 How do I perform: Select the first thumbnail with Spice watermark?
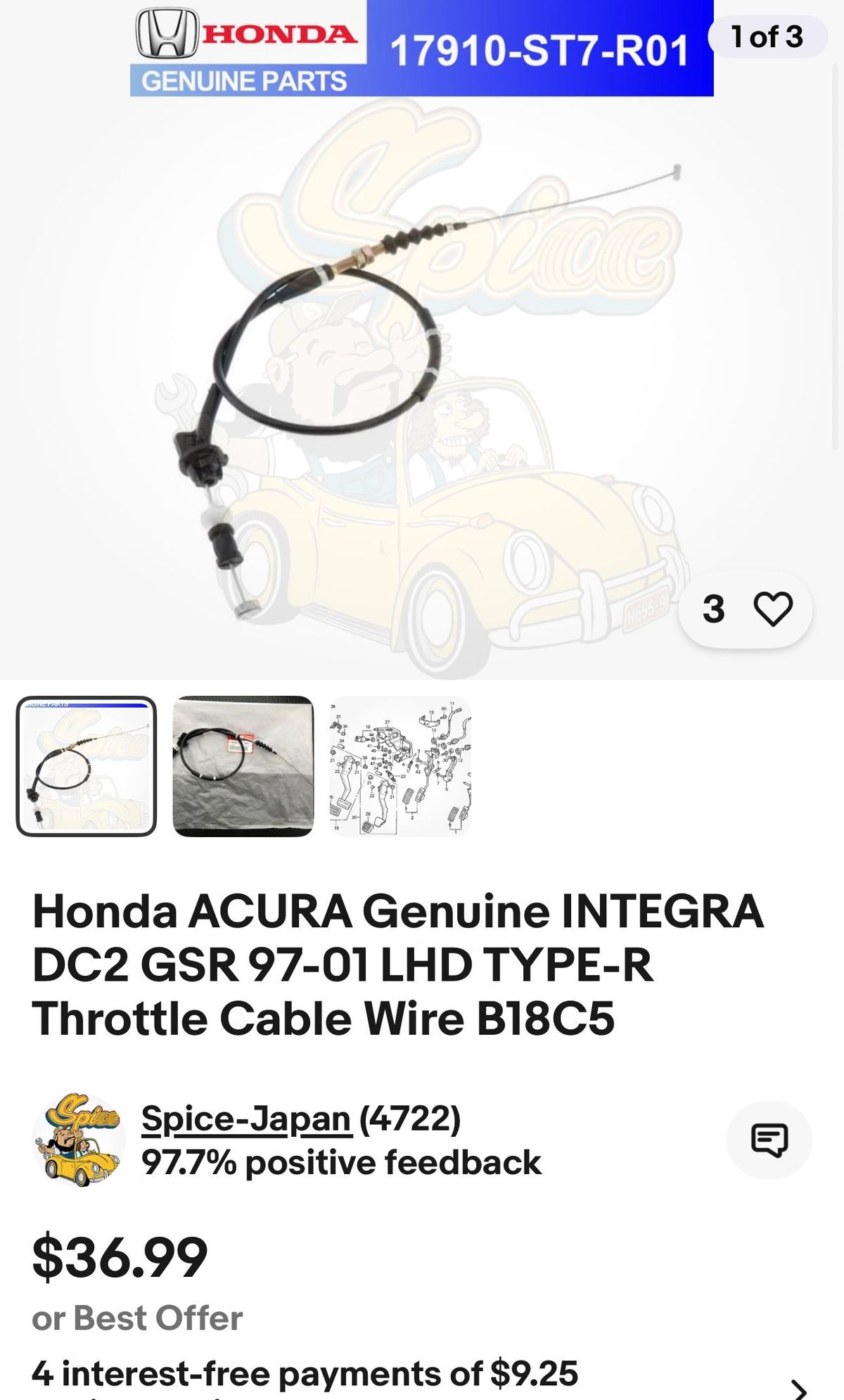pos(87,766)
